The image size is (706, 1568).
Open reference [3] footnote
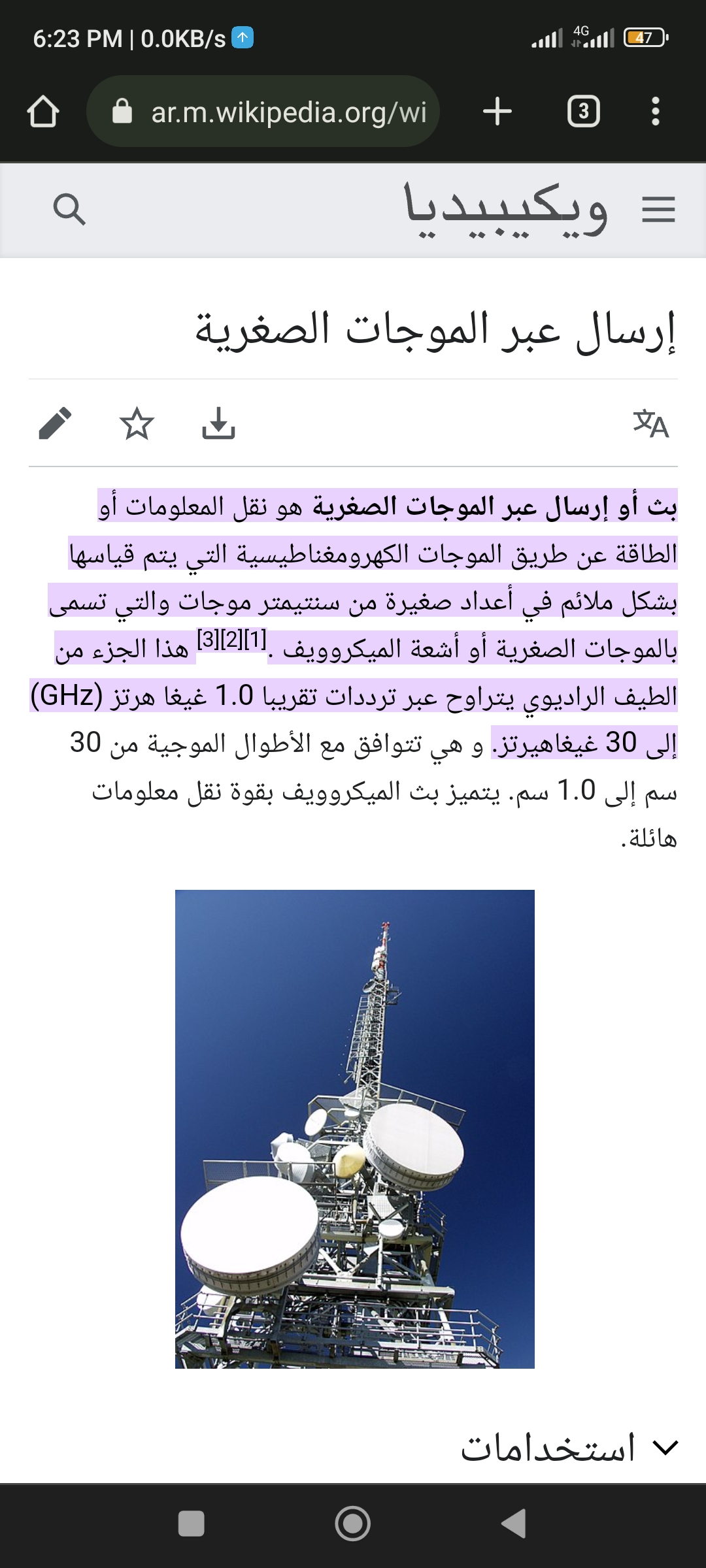(209, 640)
